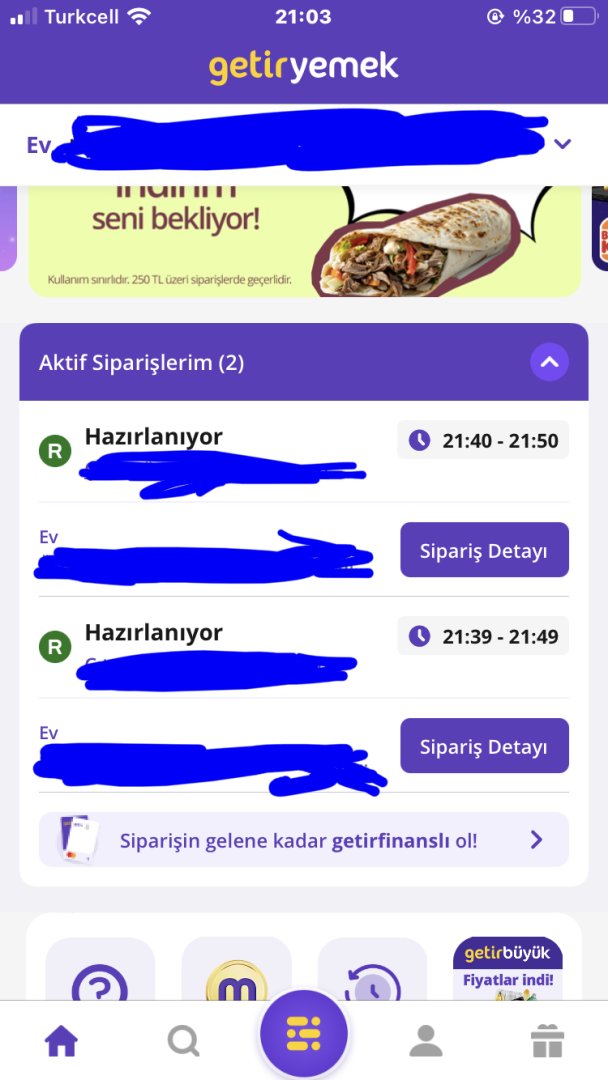Open the profile tab
608x1080 pixels.
click(x=426, y=1042)
